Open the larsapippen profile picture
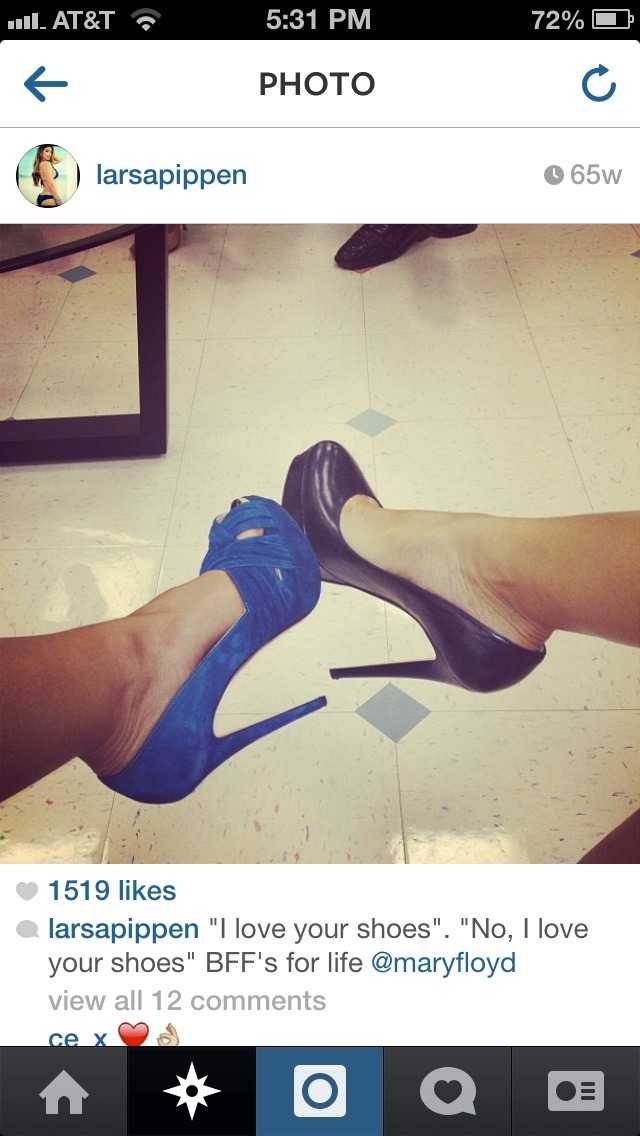 (47, 175)
